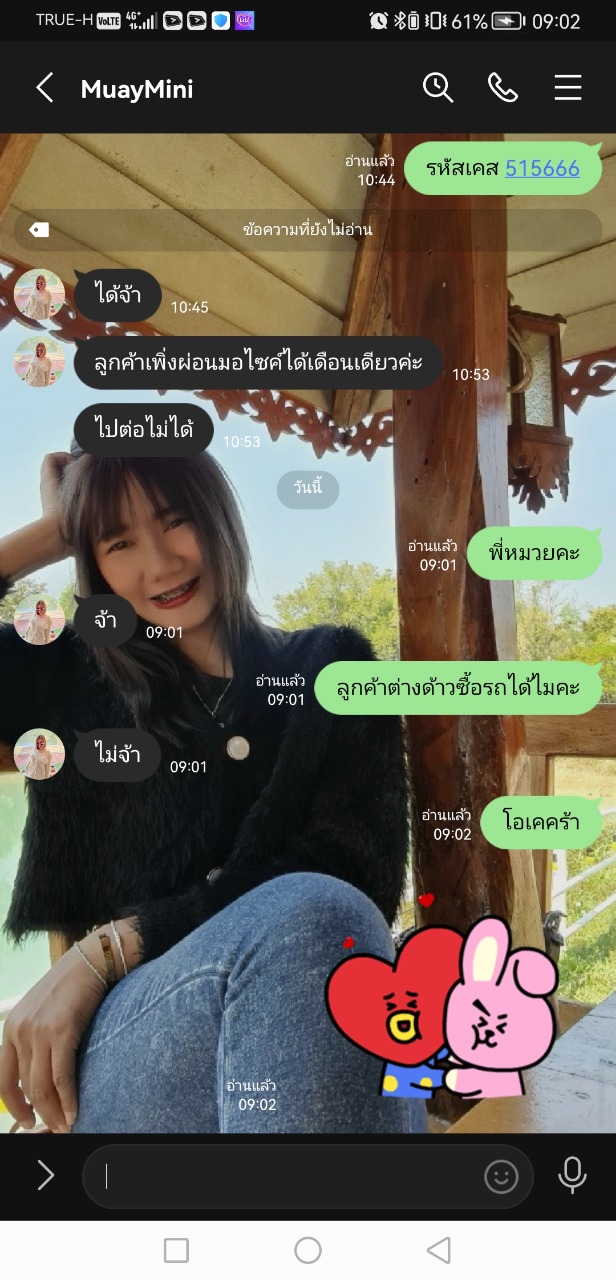Expand the attachment options arrow
This screenshot has height=1280, width=616.
(46, 1175)
